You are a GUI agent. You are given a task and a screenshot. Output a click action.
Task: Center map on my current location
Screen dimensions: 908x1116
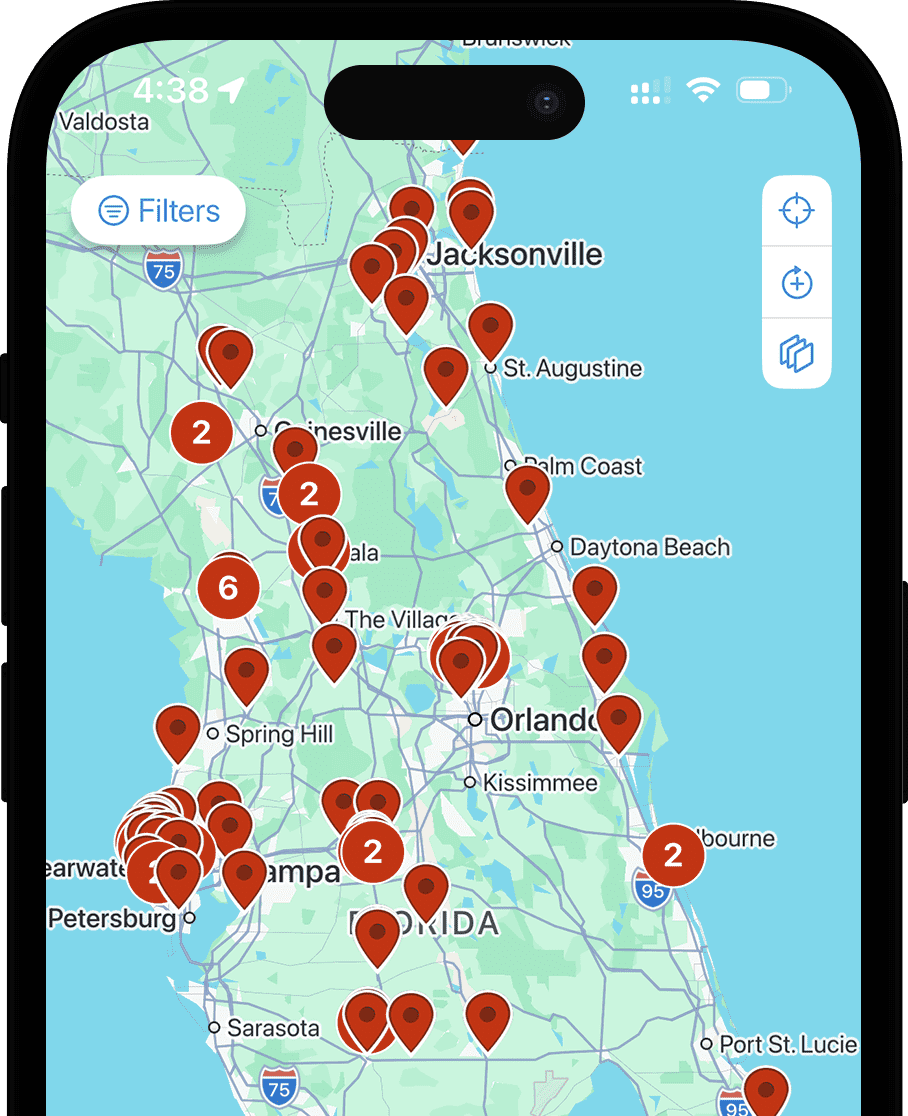[796, 211]
